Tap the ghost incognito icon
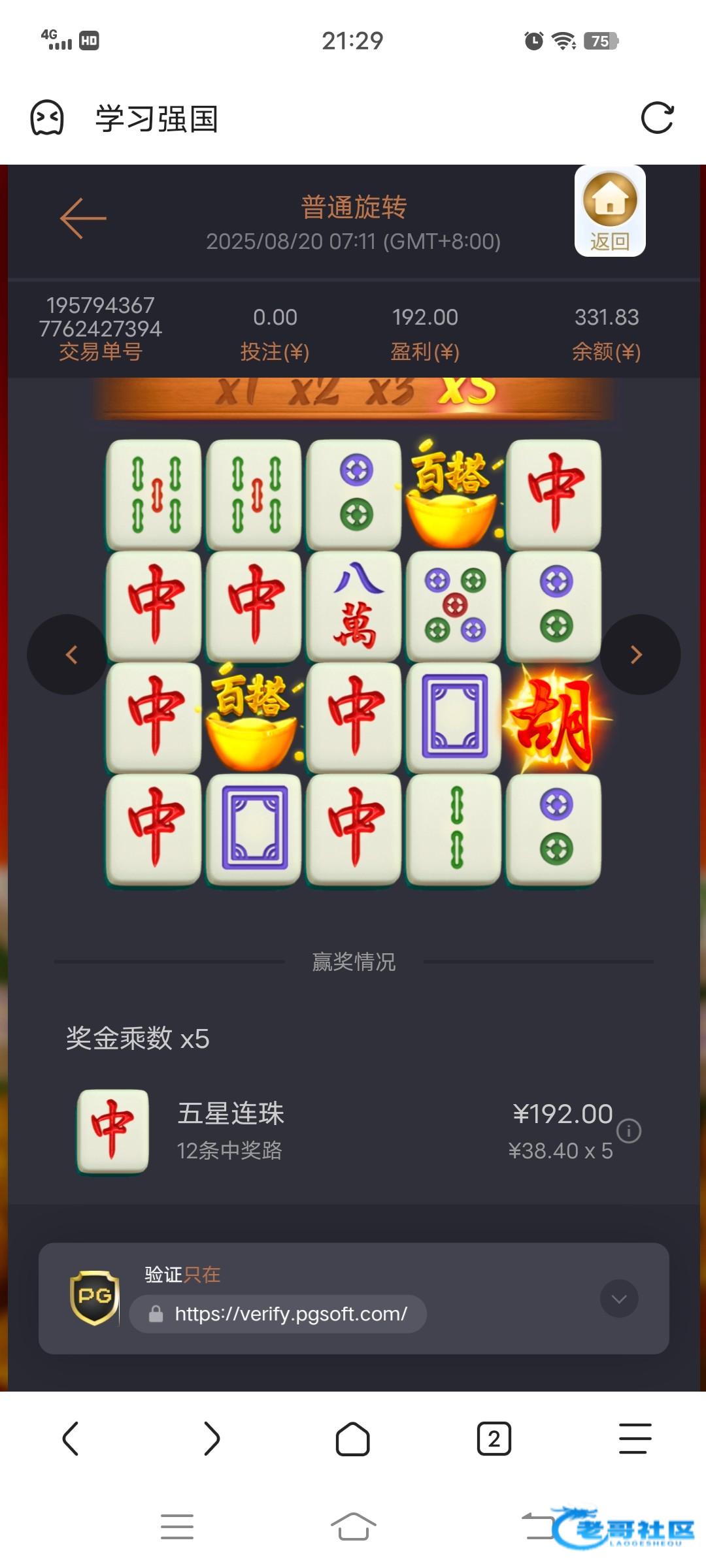706x1568 pixels. click(x=47, y=118)
